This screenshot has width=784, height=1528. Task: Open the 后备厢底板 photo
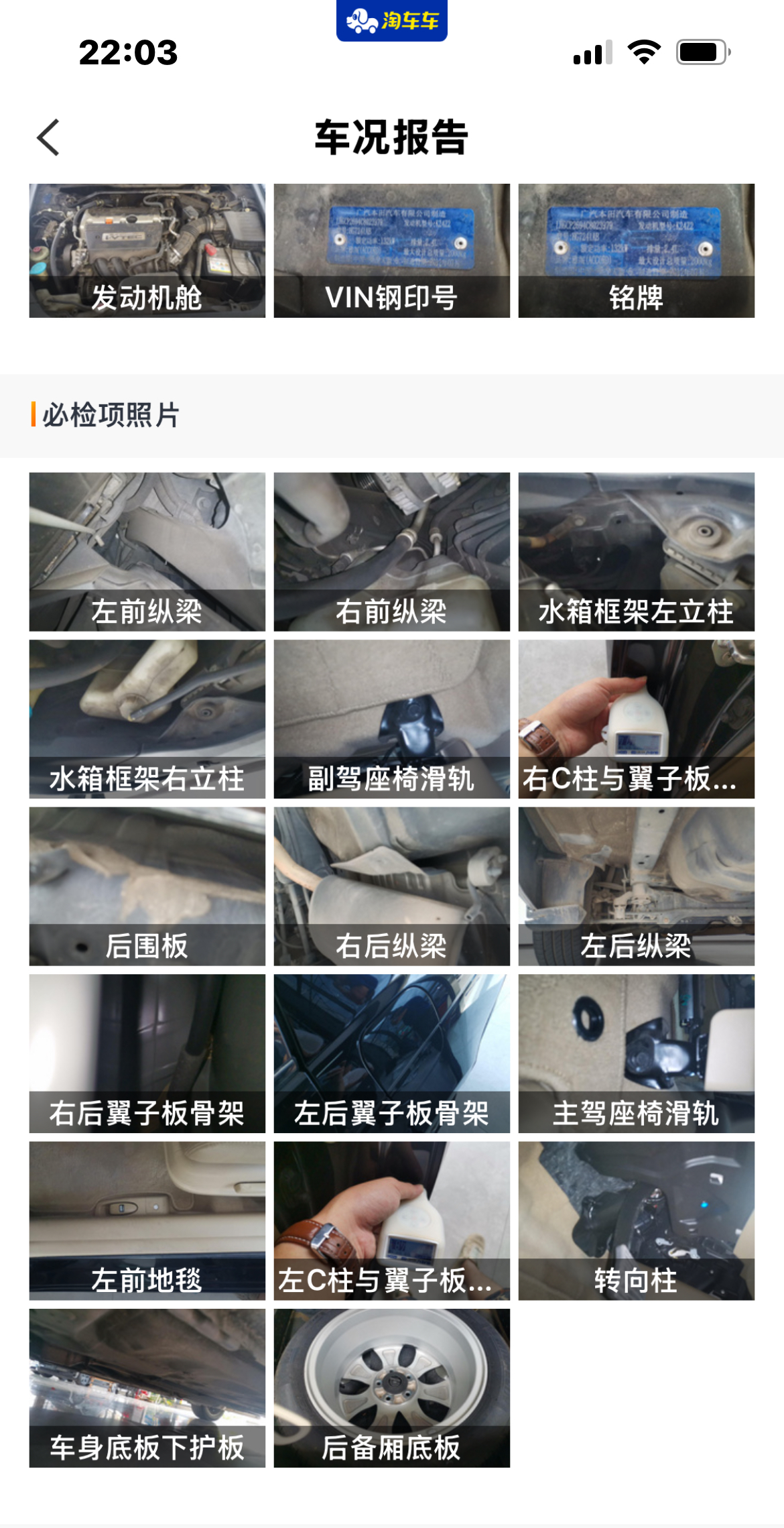[391, 1388]
